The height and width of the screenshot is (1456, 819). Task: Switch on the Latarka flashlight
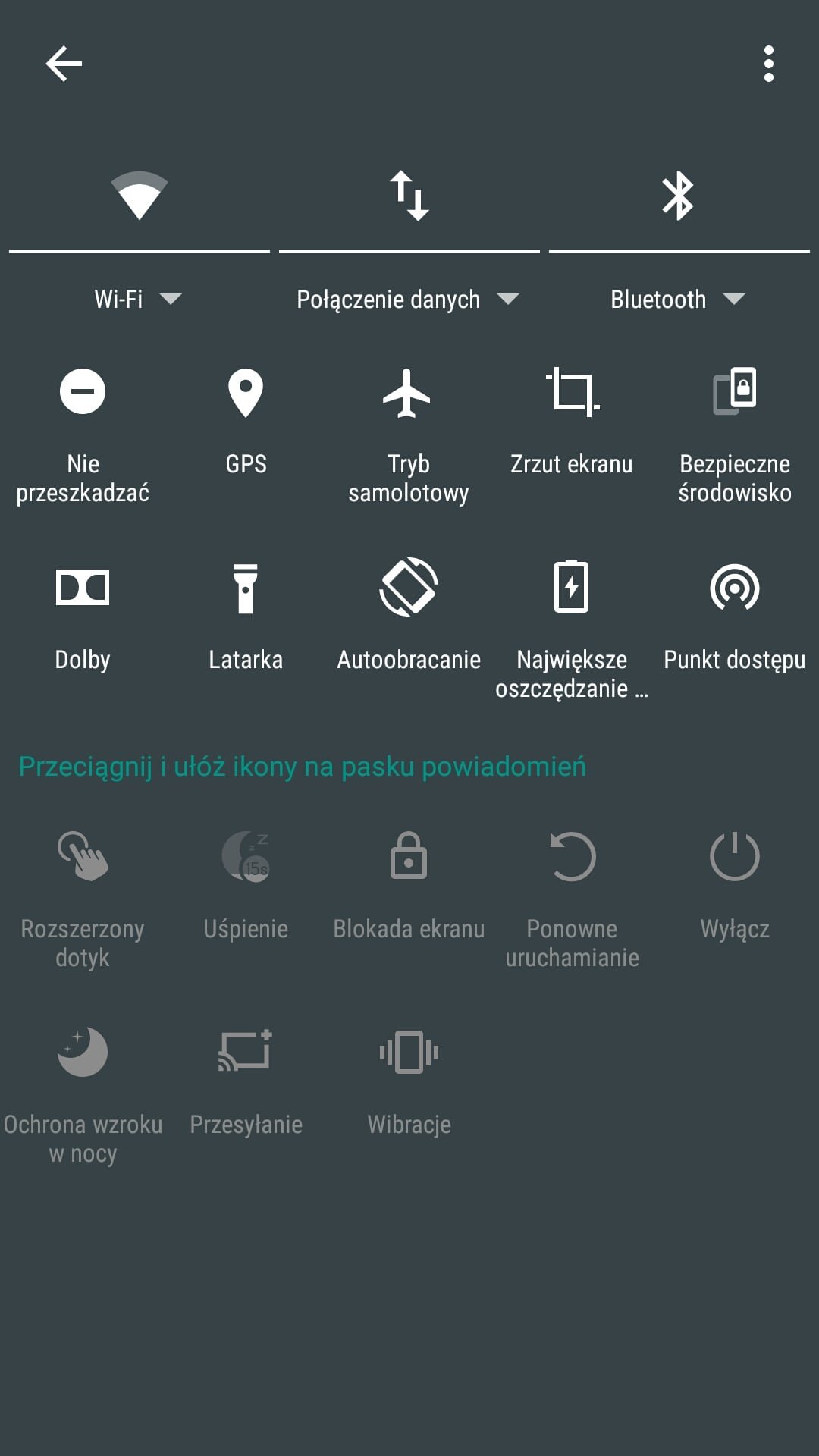[x=246, y=617]
